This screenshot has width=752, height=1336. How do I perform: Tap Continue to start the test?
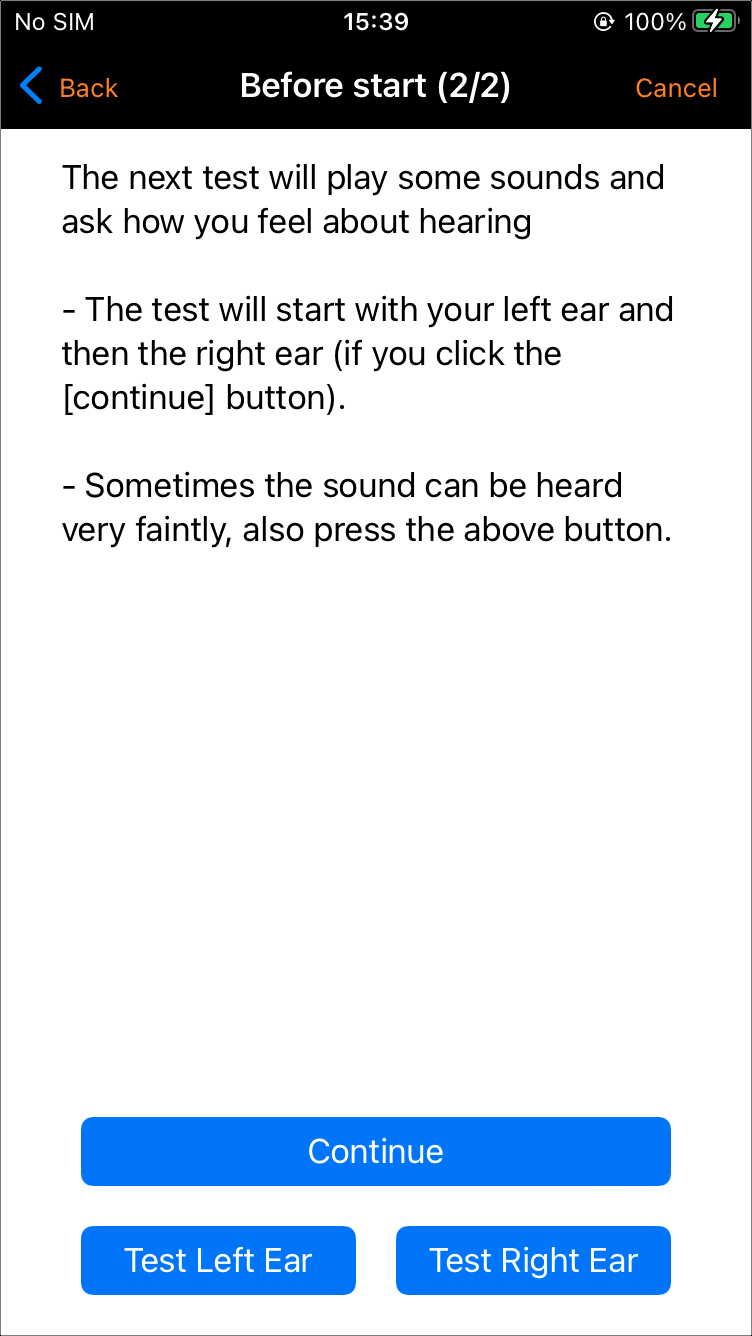point(376,1151)
